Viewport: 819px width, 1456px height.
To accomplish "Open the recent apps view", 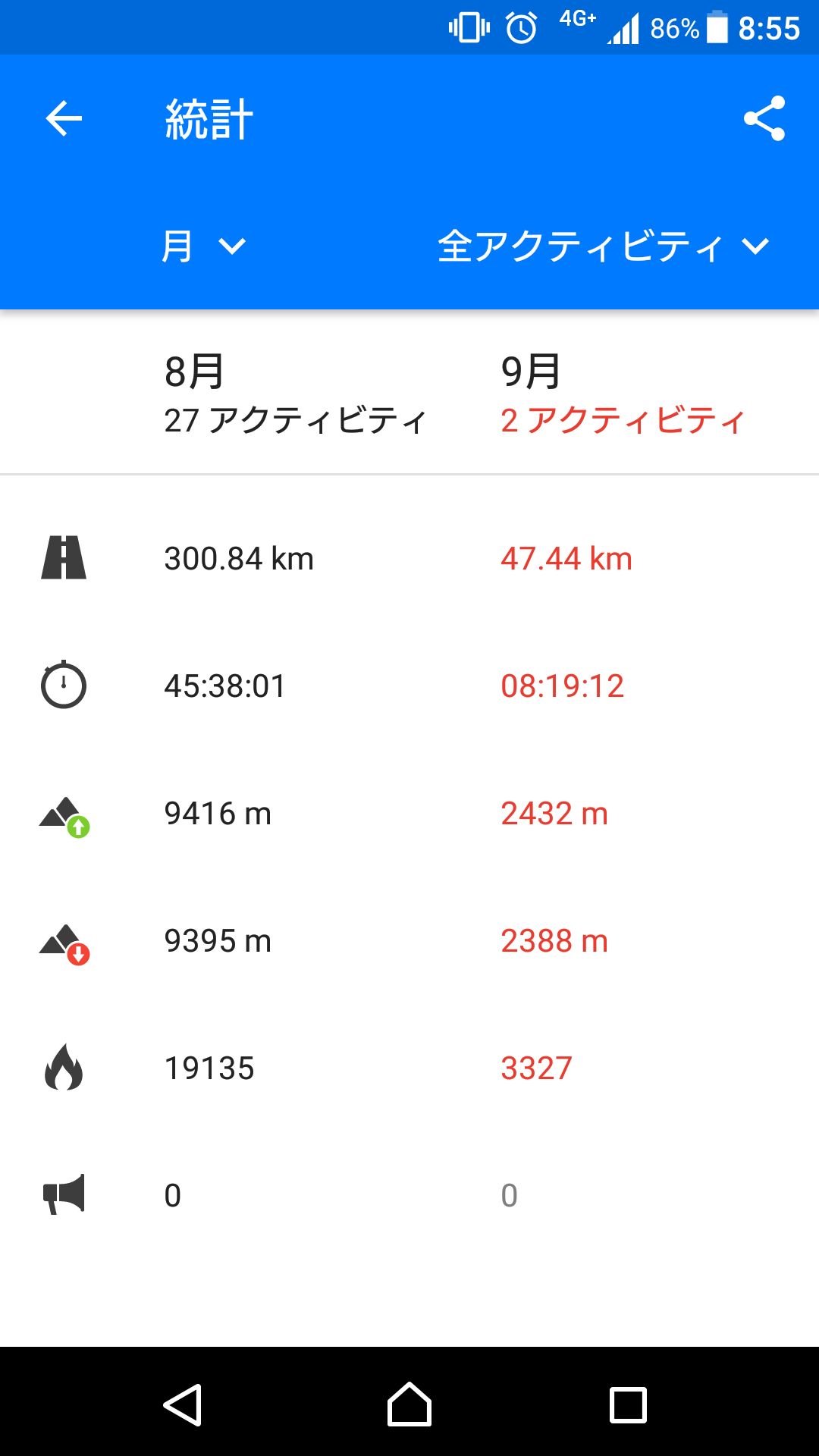I will pyautogui.click(x=628, y=1404).
